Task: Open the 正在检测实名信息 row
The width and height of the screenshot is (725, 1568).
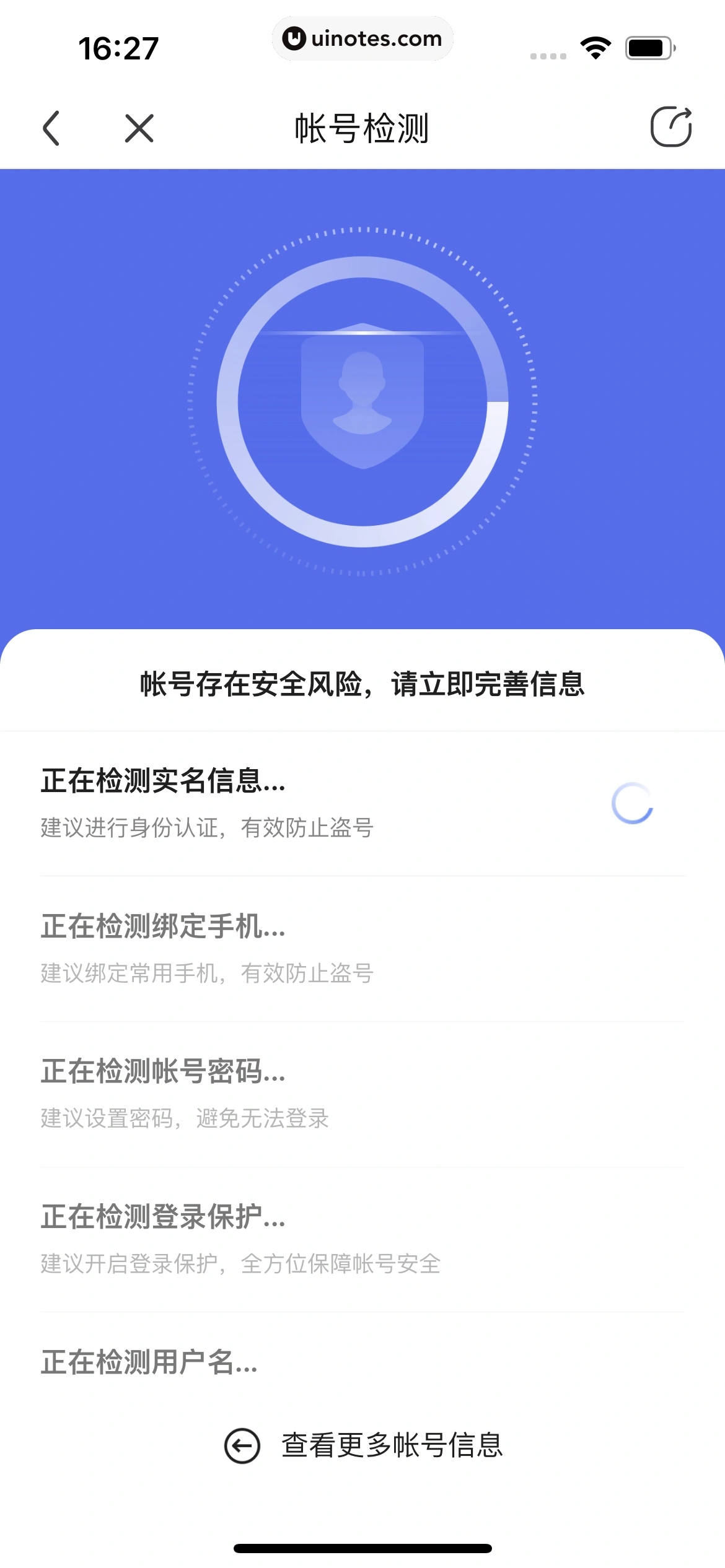Action: pos(362,803)
